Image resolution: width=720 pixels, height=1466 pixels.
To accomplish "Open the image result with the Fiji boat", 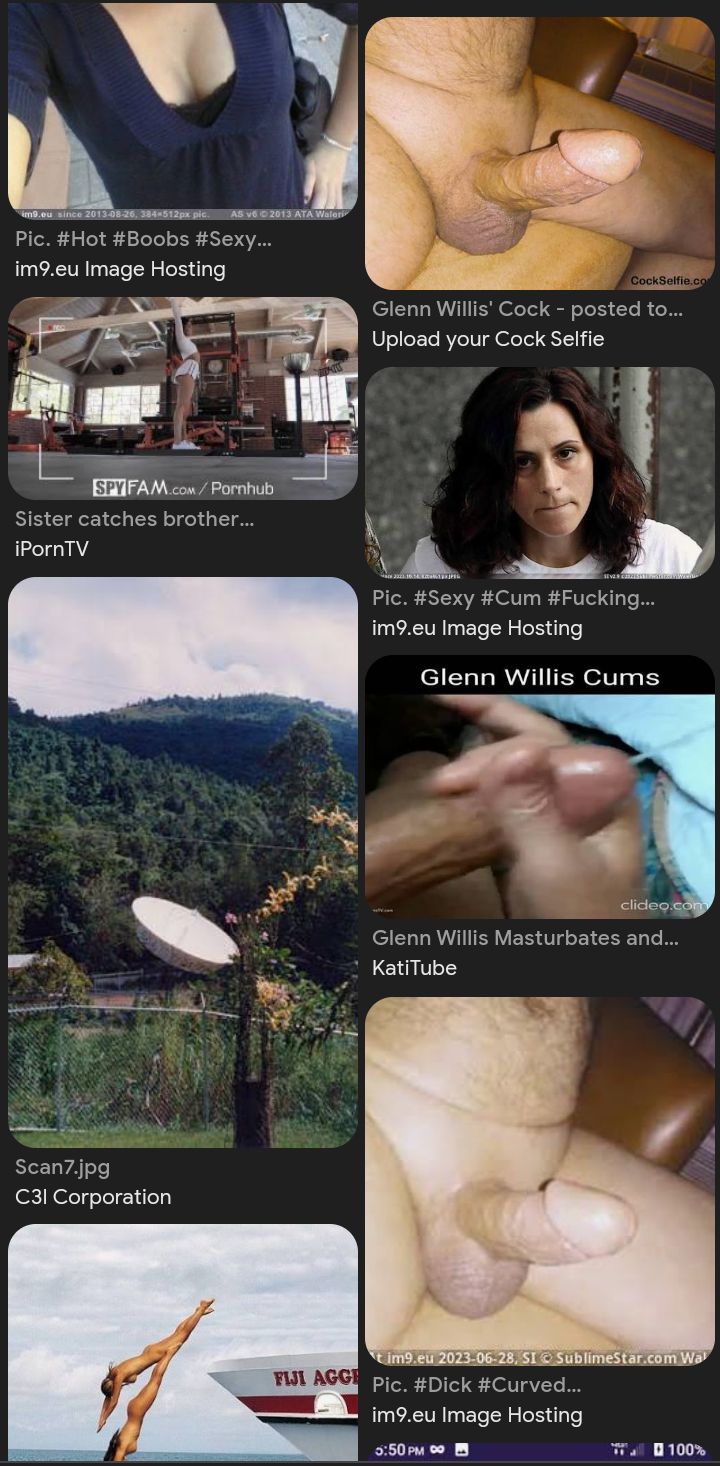I will [x=183, y=1342].
